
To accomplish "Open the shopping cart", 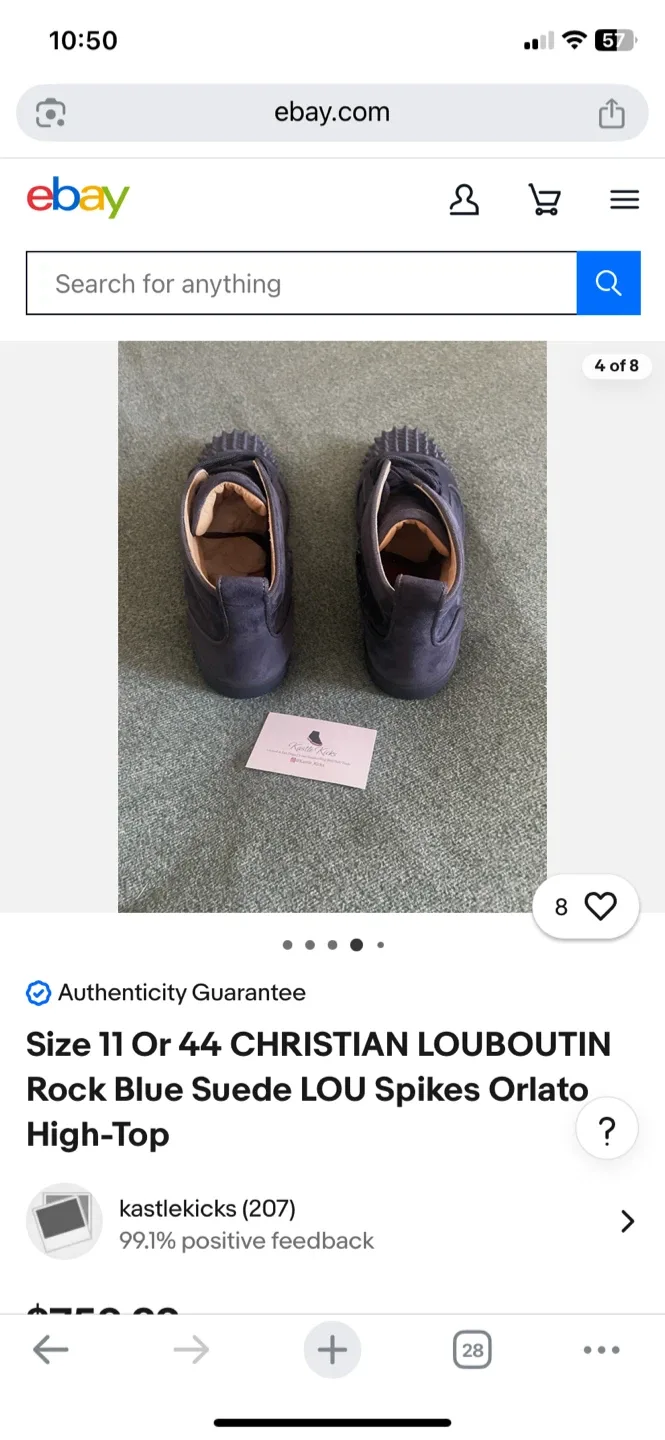I will tap(544, 200).
